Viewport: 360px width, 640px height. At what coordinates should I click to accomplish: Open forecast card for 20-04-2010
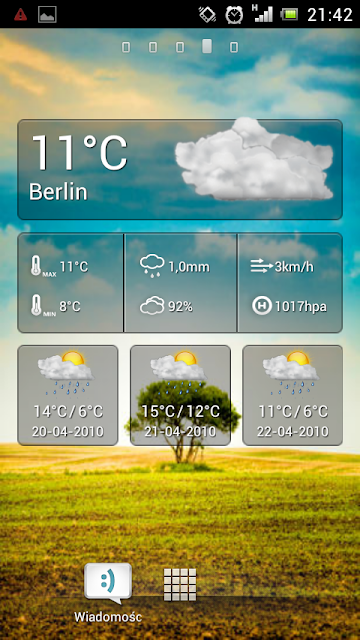[x=68, y=395]
